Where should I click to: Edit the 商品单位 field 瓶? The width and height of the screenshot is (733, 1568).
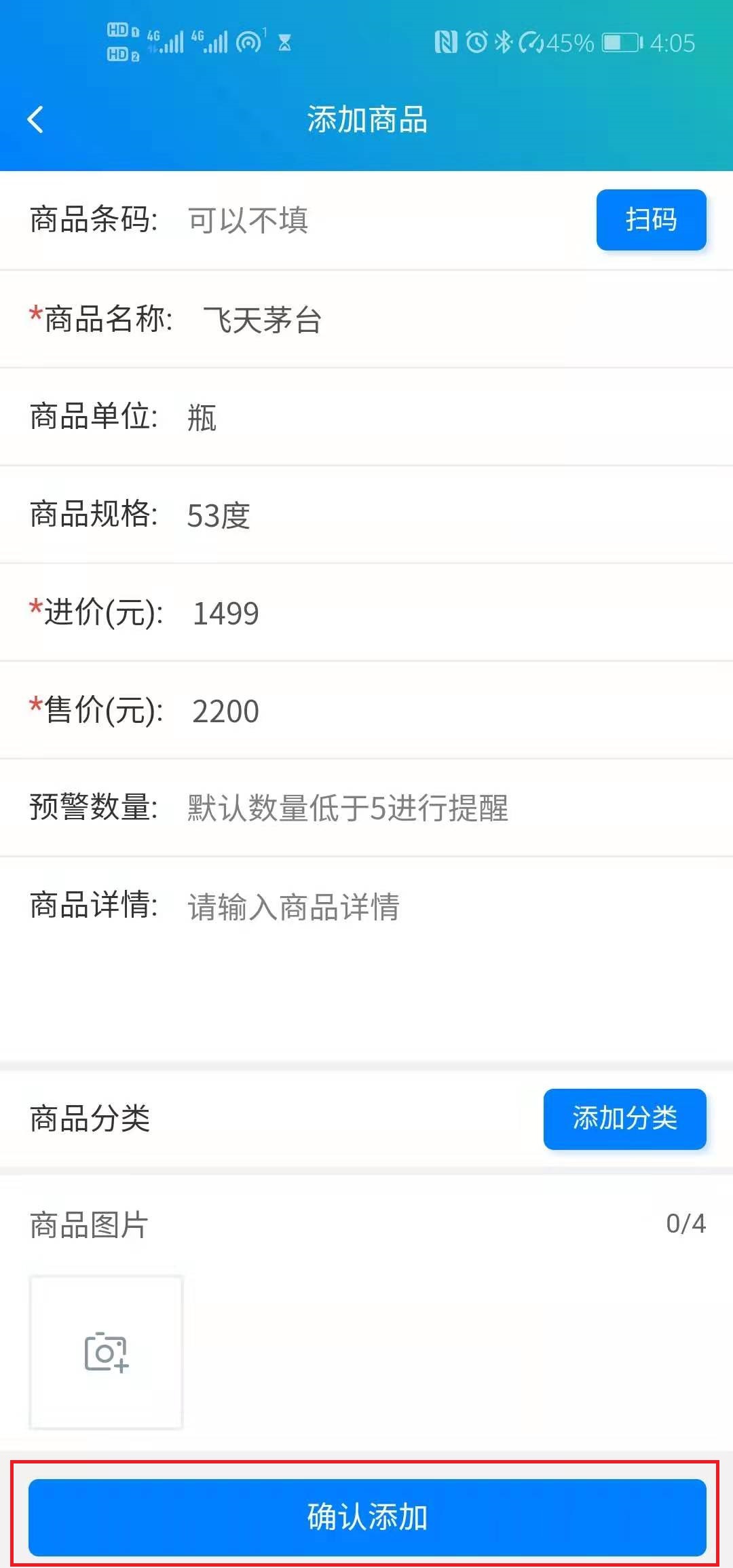tap(445, 417)
